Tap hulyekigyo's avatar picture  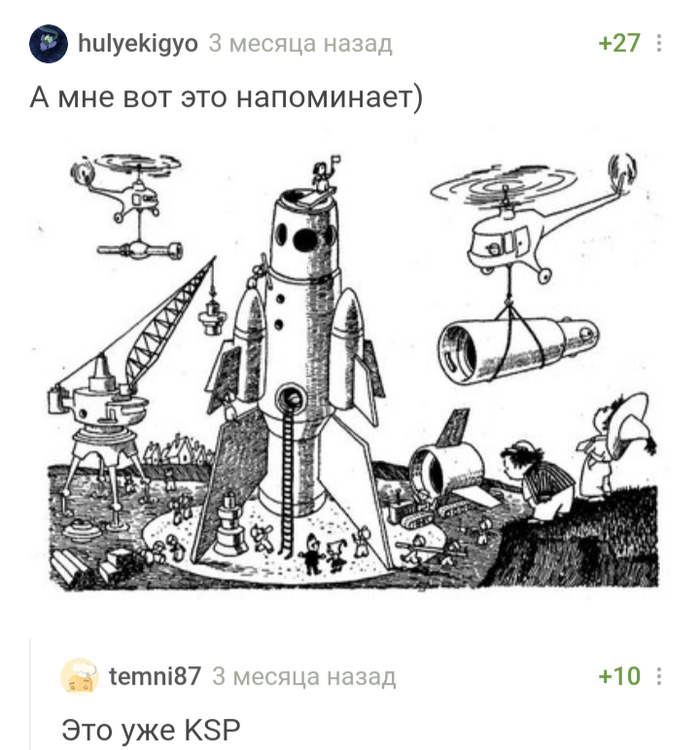[48, 44]
